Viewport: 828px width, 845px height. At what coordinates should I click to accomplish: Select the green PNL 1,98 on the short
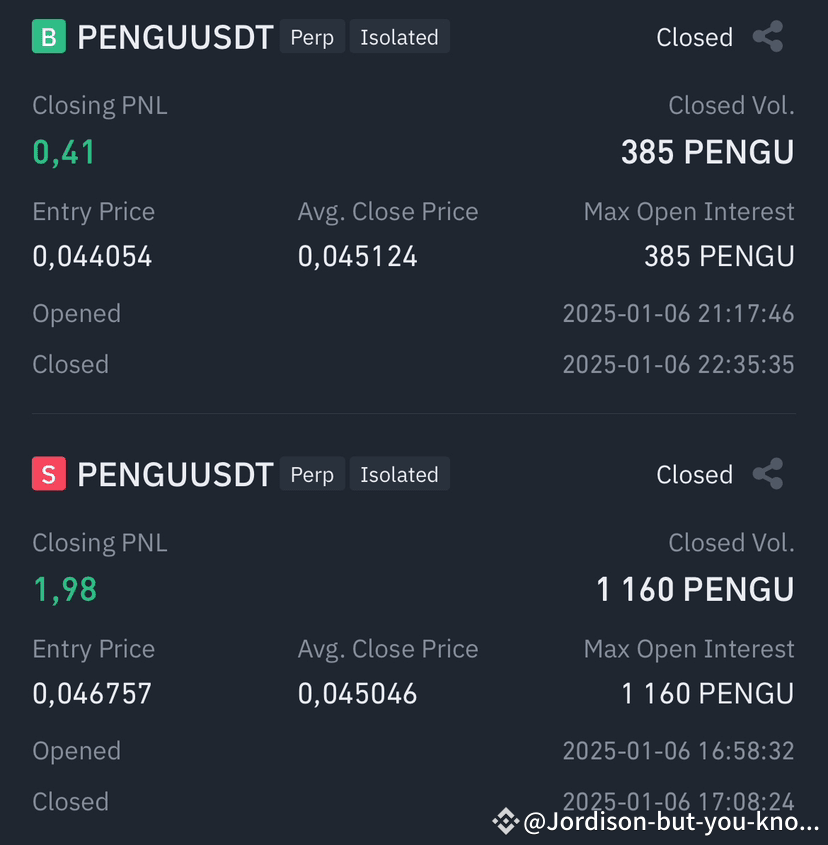pos(64,589)
